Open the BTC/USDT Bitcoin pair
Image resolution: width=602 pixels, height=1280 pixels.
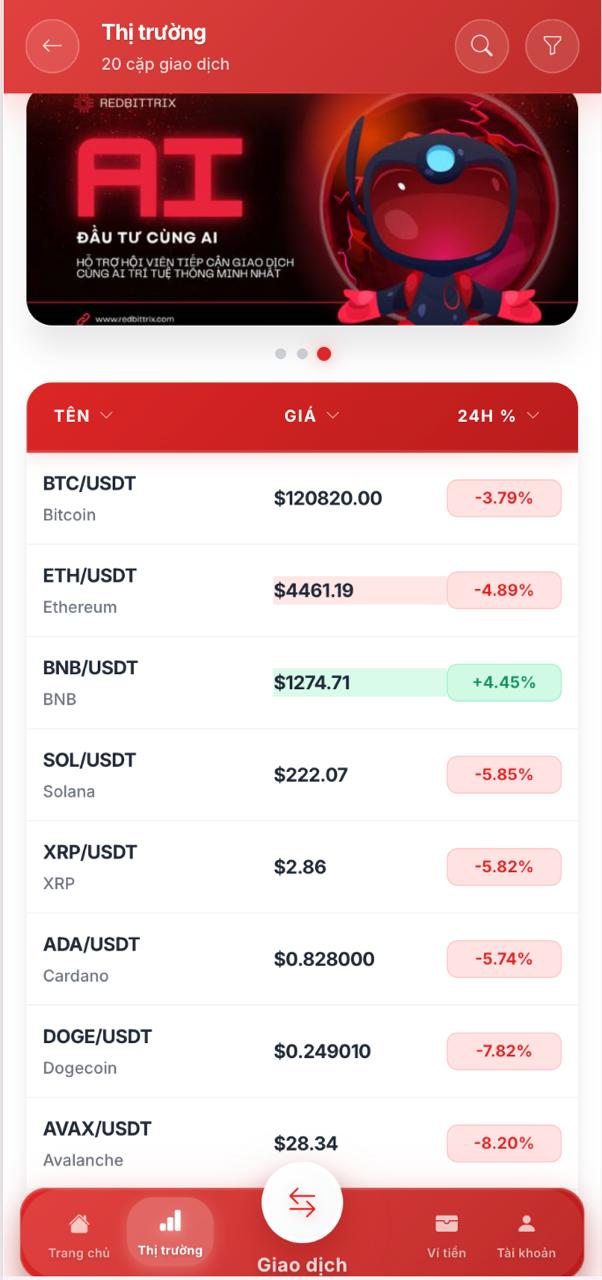(x=302, y=498)
